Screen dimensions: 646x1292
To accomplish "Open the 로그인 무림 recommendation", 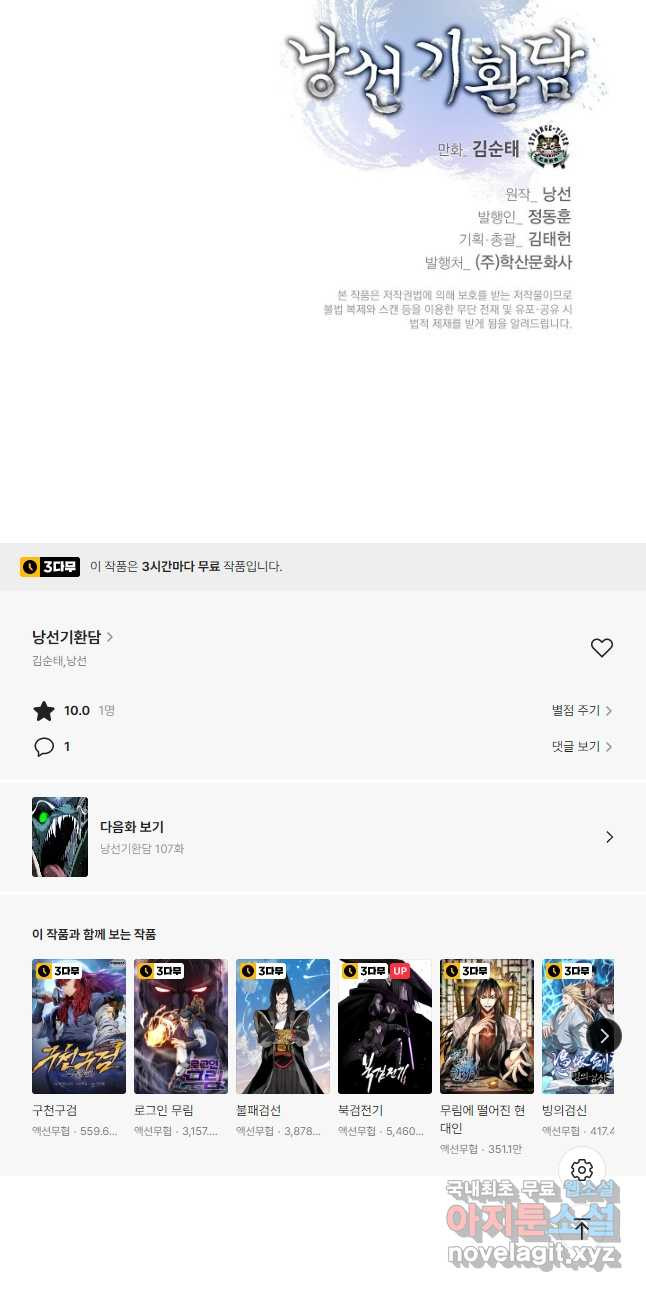I will pyautogui.click(x=181, y=1027).
